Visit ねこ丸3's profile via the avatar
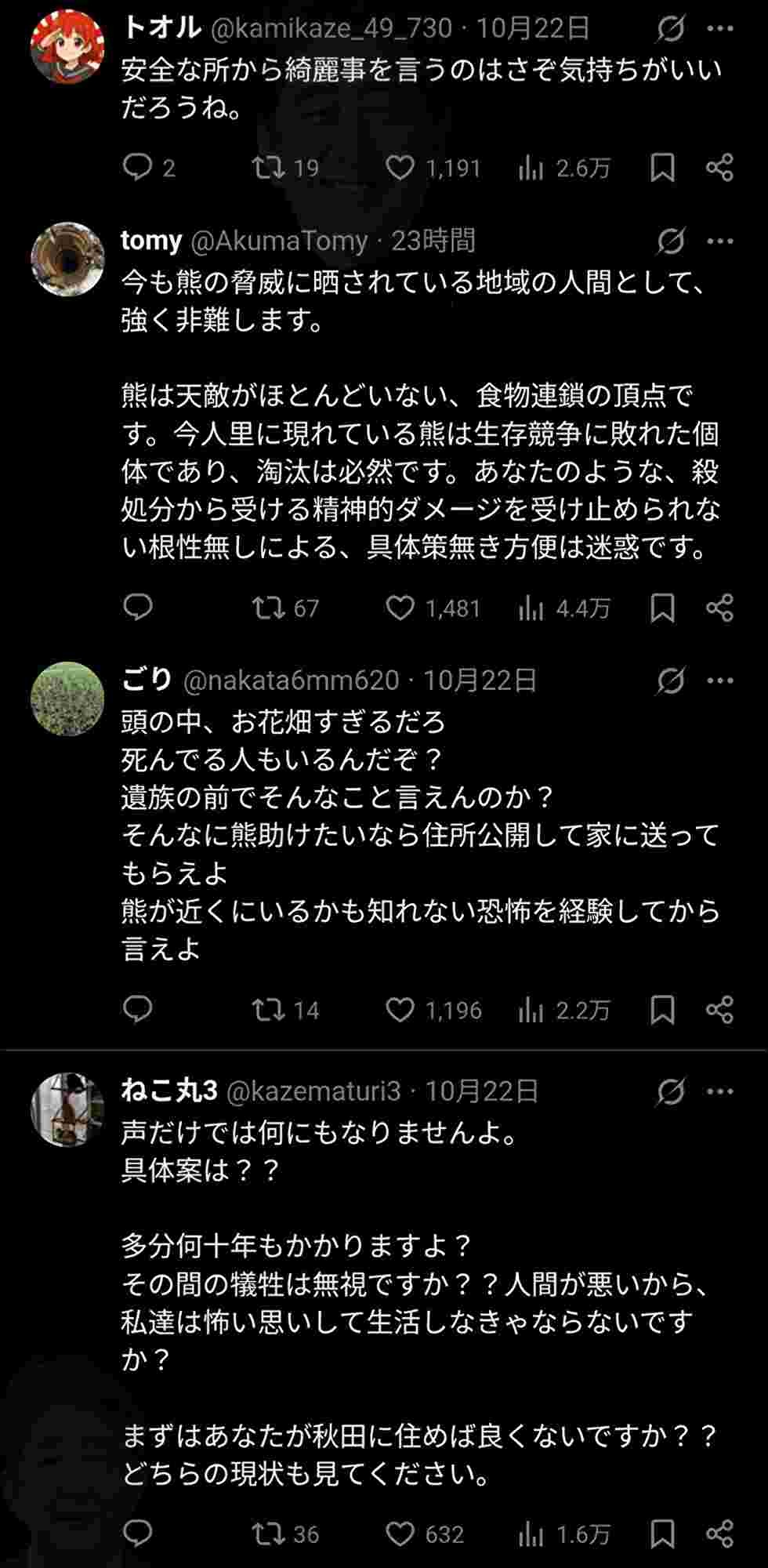The width and height of the screenshot is (768, 1568). pyautogui.click(x=67, y=1109)
